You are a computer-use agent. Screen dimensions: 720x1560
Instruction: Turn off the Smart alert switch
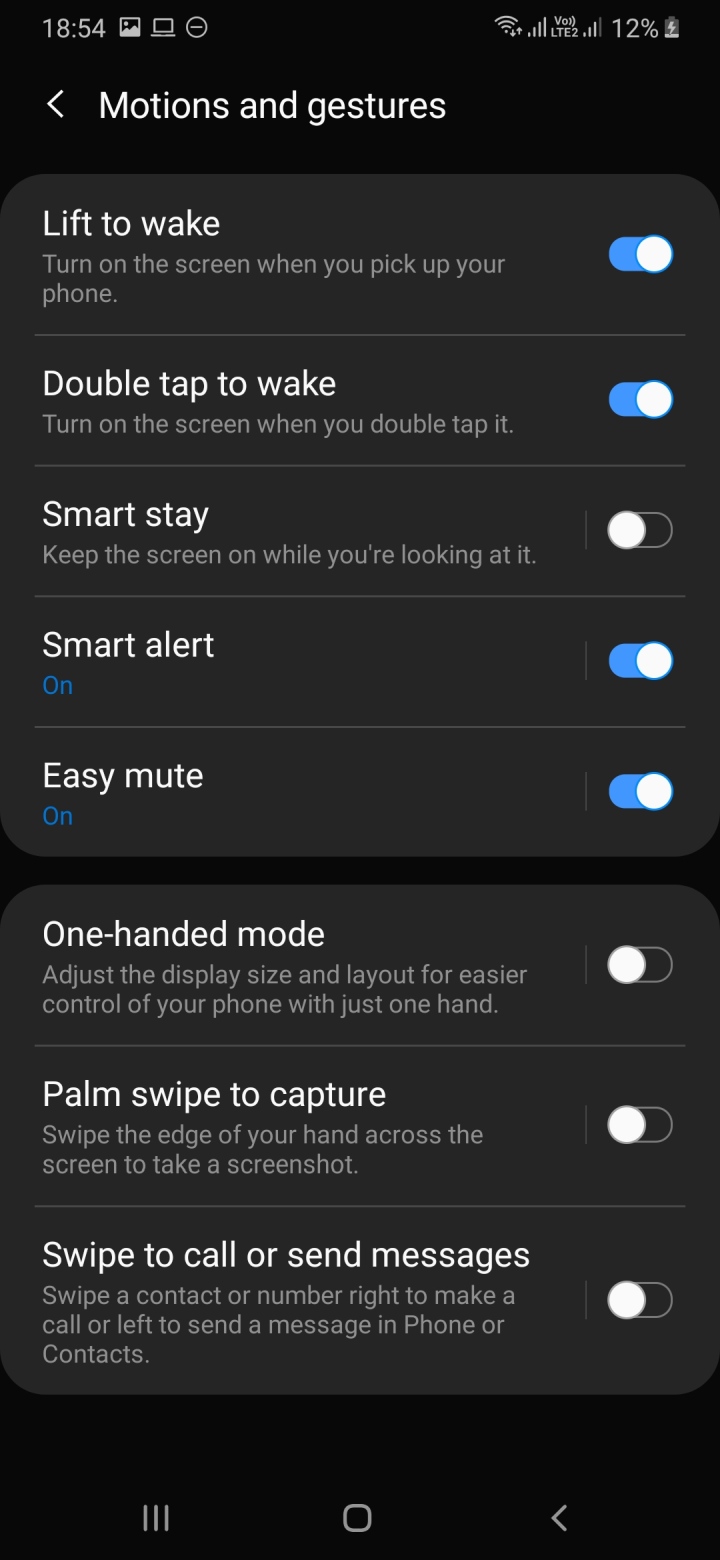click(x=640, y=661)
